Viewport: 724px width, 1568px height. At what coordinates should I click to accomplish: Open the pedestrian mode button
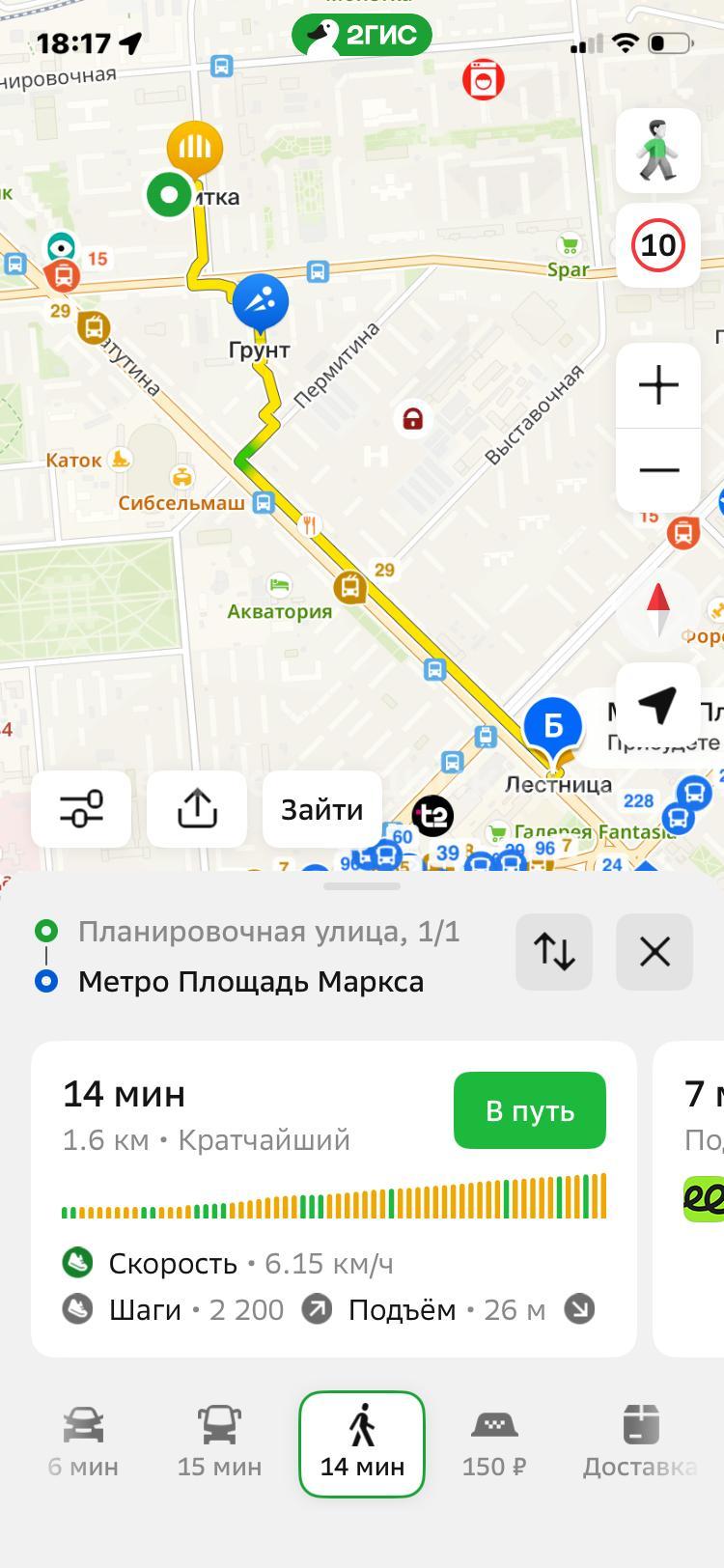[x=658, y=151]
